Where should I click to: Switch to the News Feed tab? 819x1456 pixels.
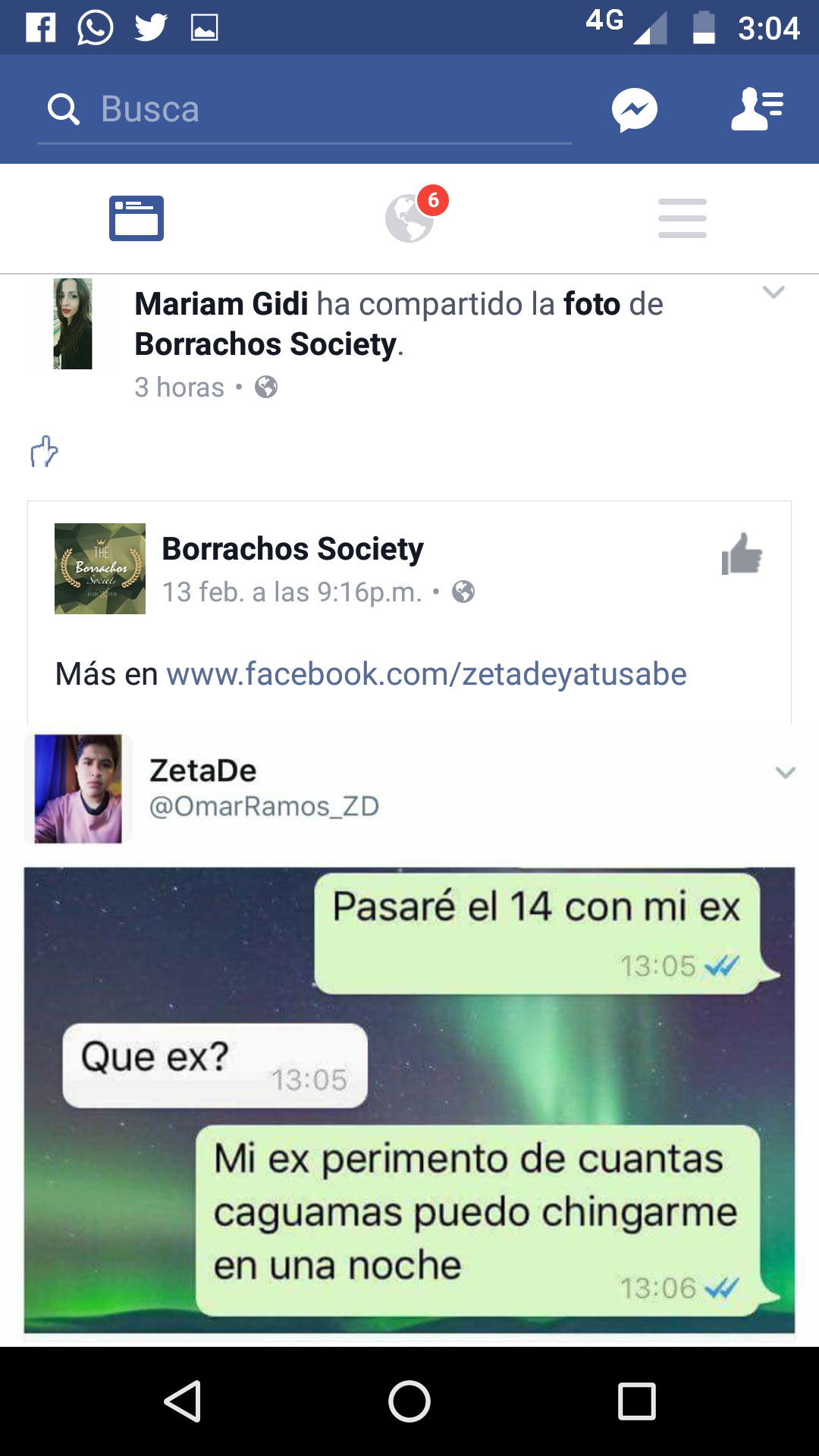point(136,218)
